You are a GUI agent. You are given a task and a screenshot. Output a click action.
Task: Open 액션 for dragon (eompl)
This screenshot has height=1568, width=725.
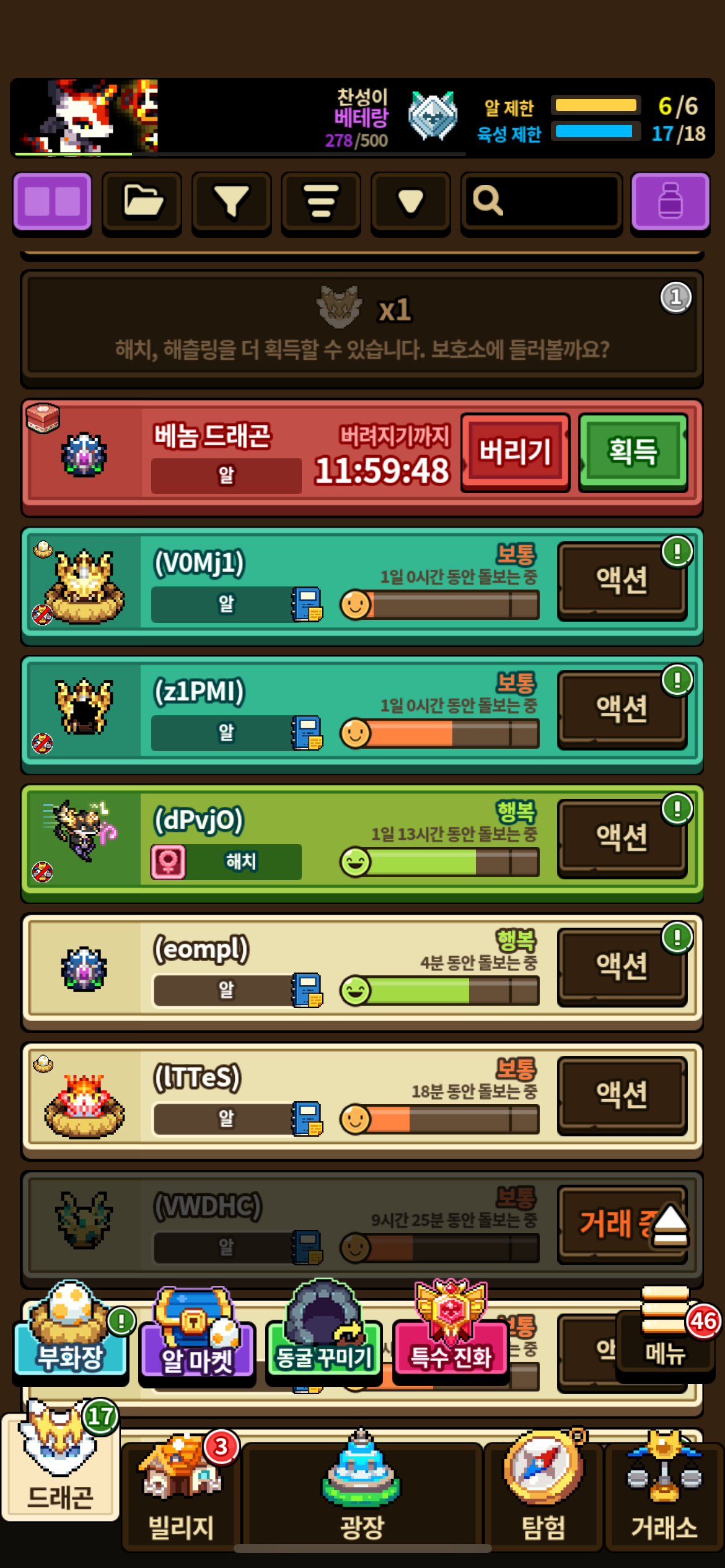622,967
